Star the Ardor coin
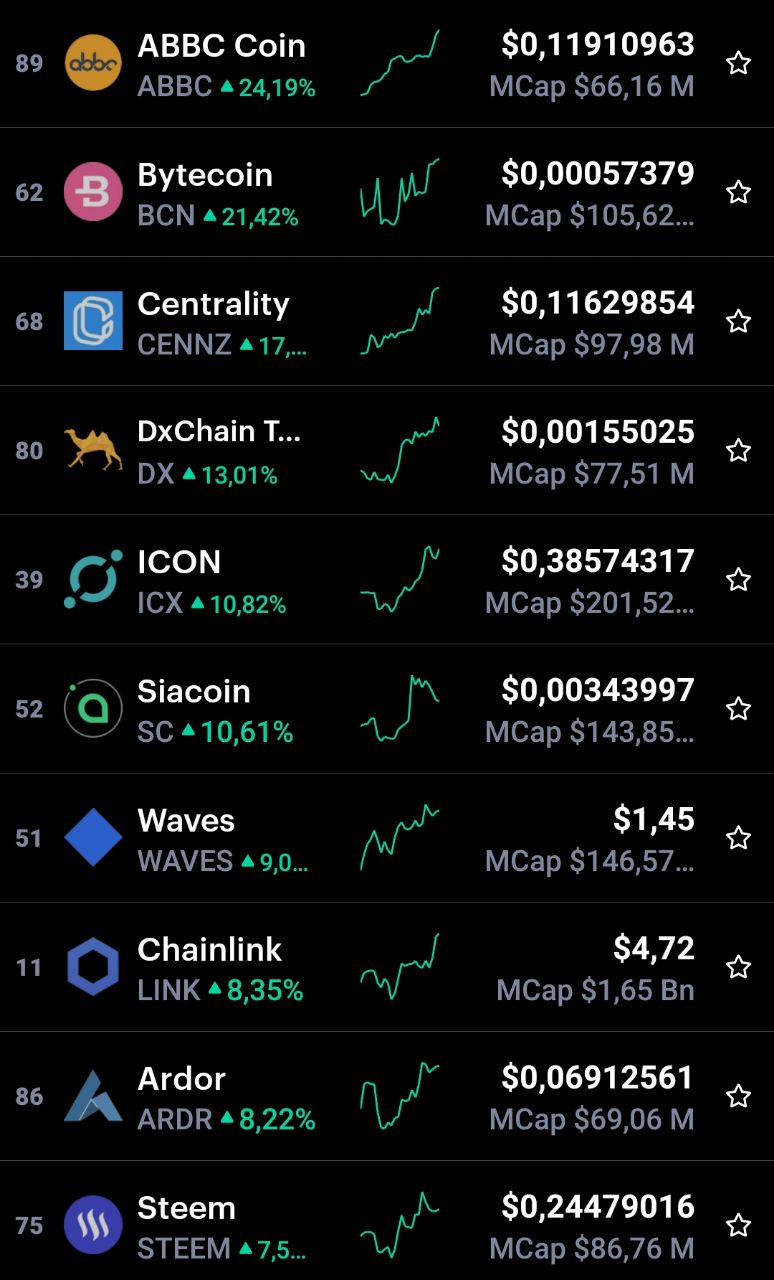The width and height of the screenshot is (774, 1280). (x=738, y=1096)
